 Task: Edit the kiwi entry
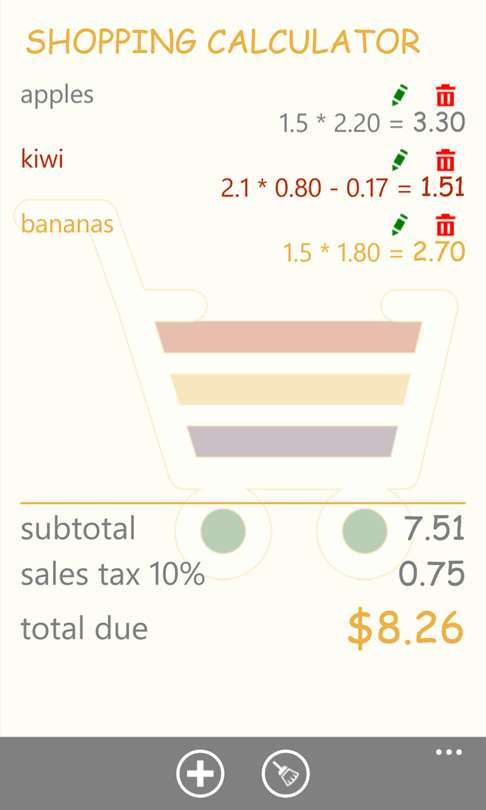point(399,160)
